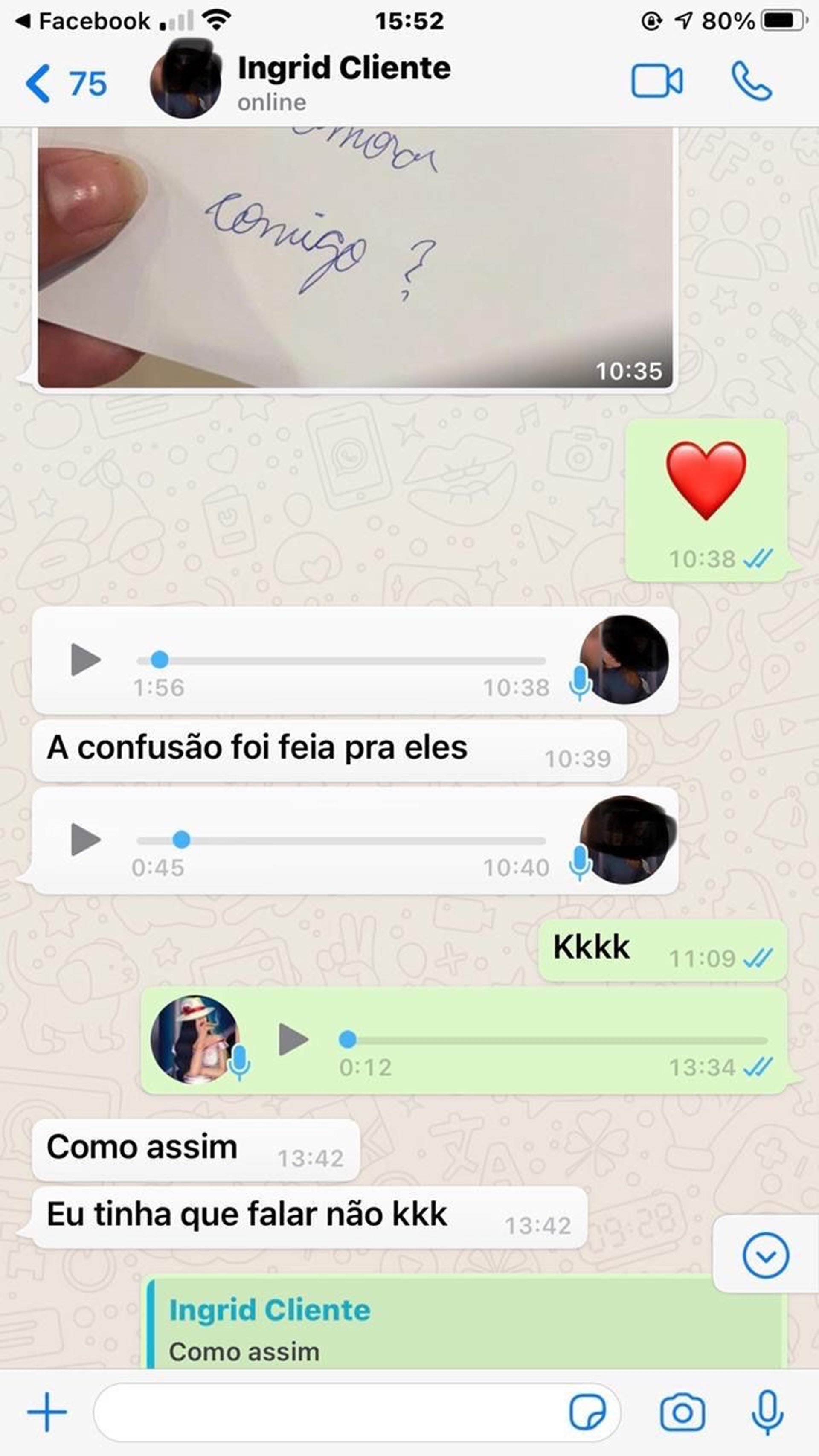Start a voice call with Ingrid Cliente
The width and height of the screenshot is (819, 1456).
pyautogui.click(x=751, y=81)
